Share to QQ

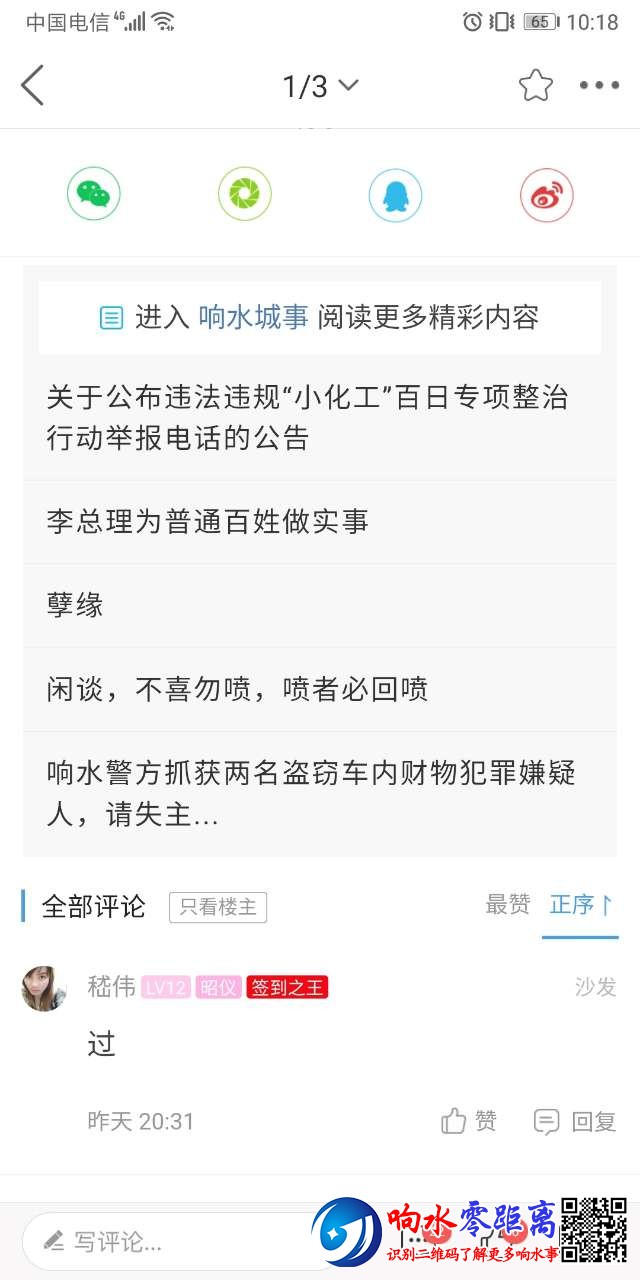(x=395, y=194)
